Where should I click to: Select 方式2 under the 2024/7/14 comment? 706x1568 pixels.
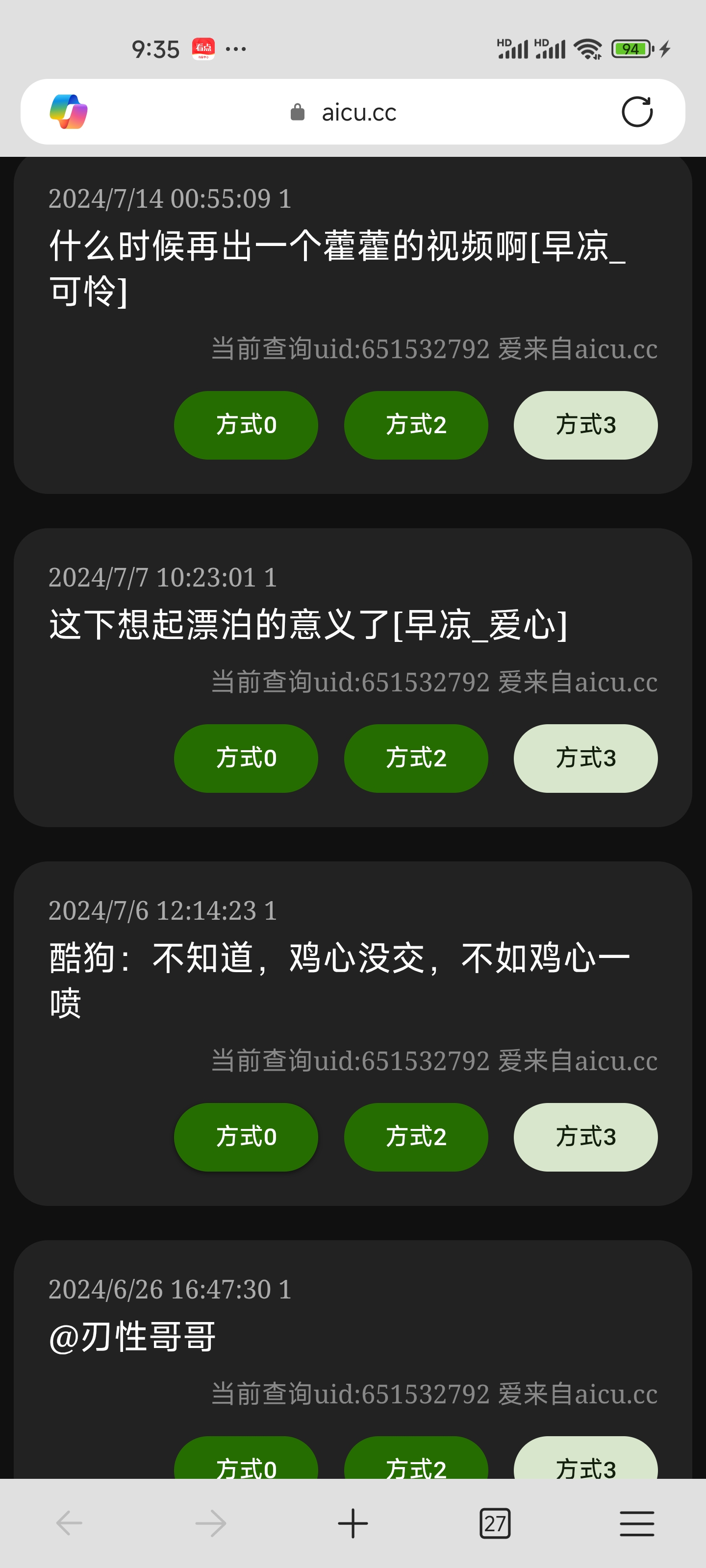pyautogui.click(x=416, y=425)
